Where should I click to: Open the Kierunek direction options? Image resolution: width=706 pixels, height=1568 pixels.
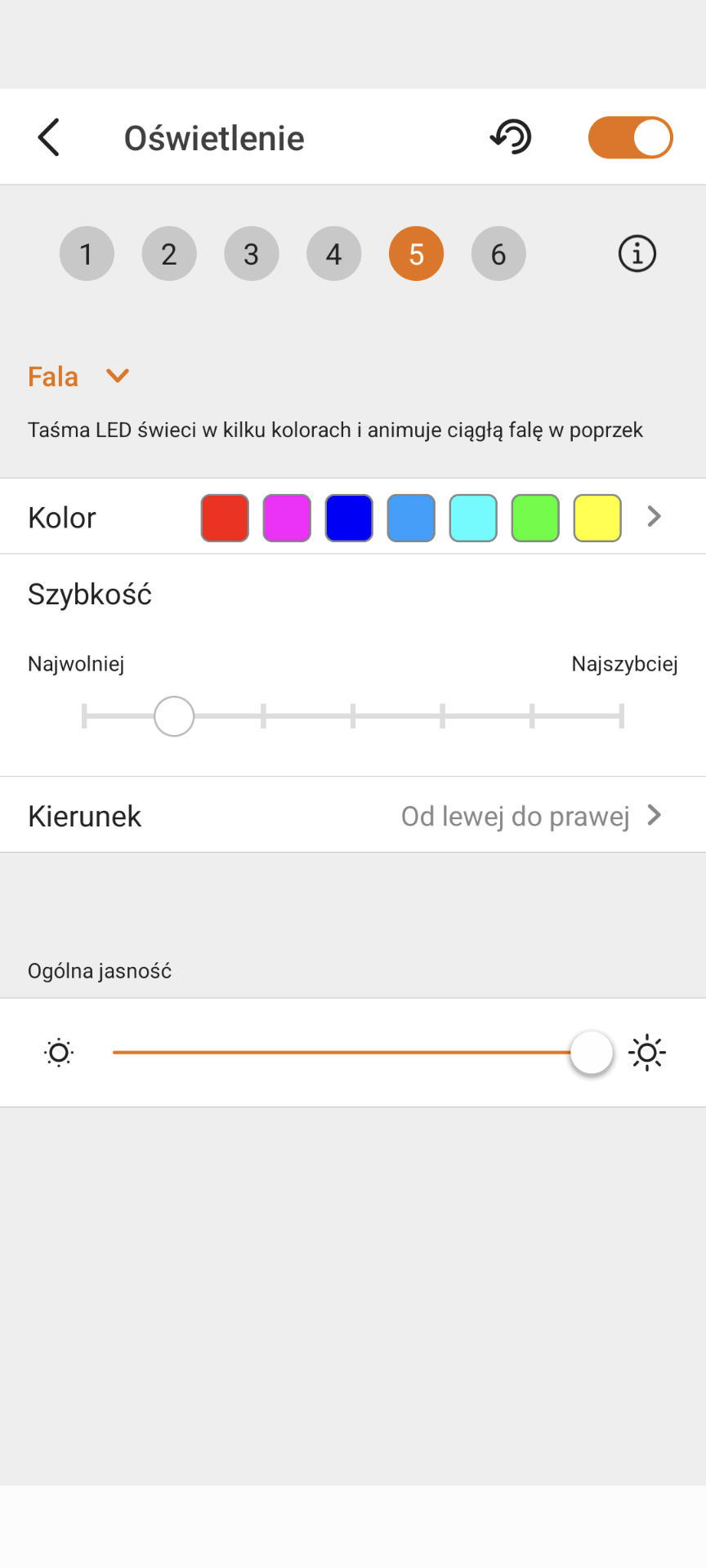(654, 814)
